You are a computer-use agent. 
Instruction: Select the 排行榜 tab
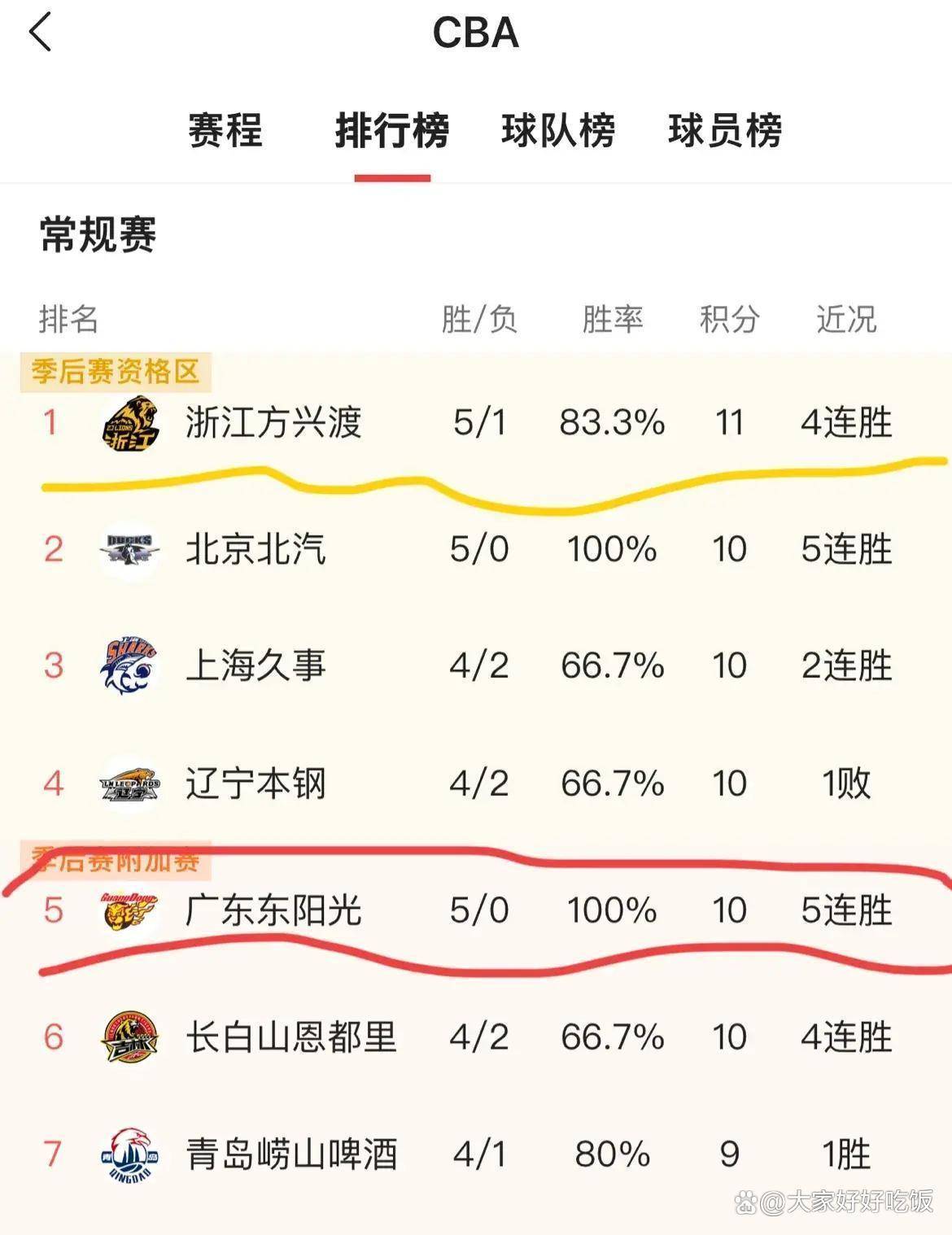click(x=391, y=130)
